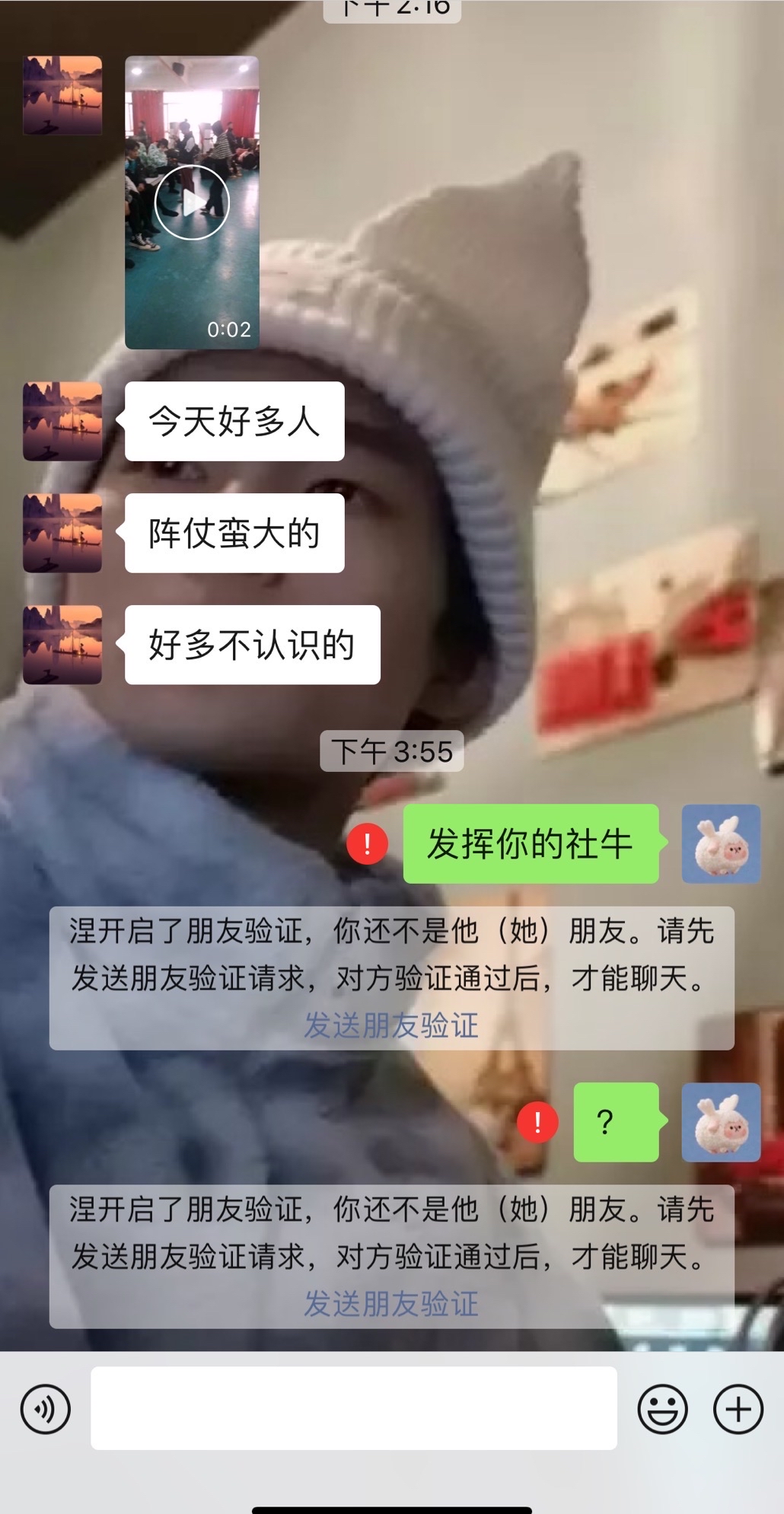
Task: Open the plus attachments menu
Action: click(x=738, y=1409)
